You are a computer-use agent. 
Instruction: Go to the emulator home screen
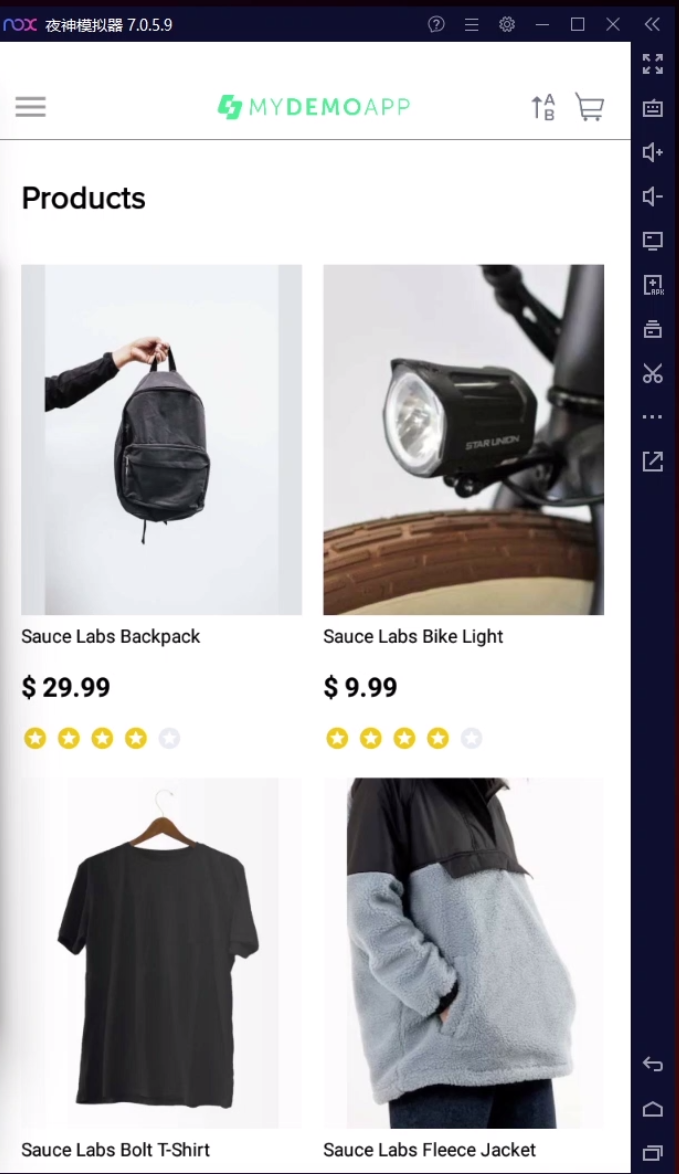(653, 1109)
